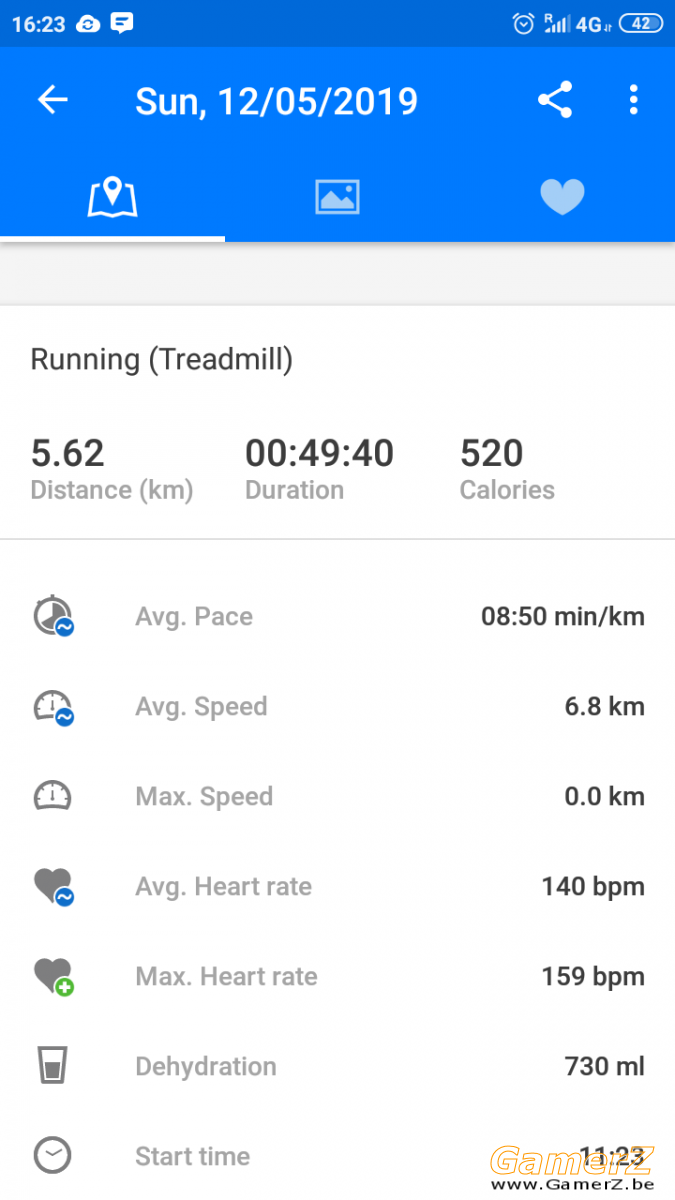
Task: Switch to the map tab
Action: click(112, 196)
